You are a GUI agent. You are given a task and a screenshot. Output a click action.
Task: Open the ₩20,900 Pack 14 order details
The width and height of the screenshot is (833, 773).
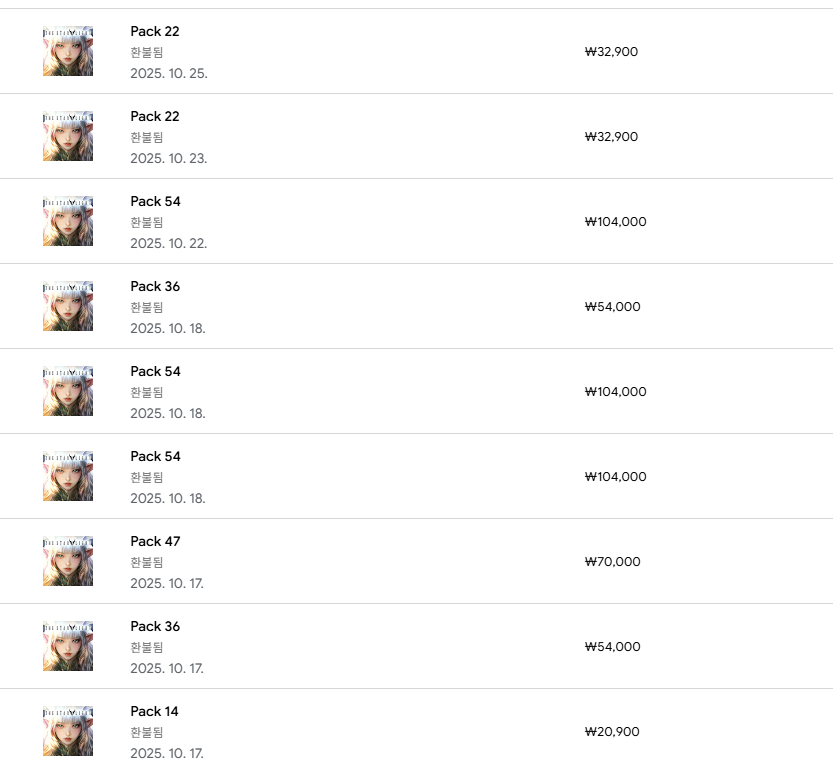154,712
